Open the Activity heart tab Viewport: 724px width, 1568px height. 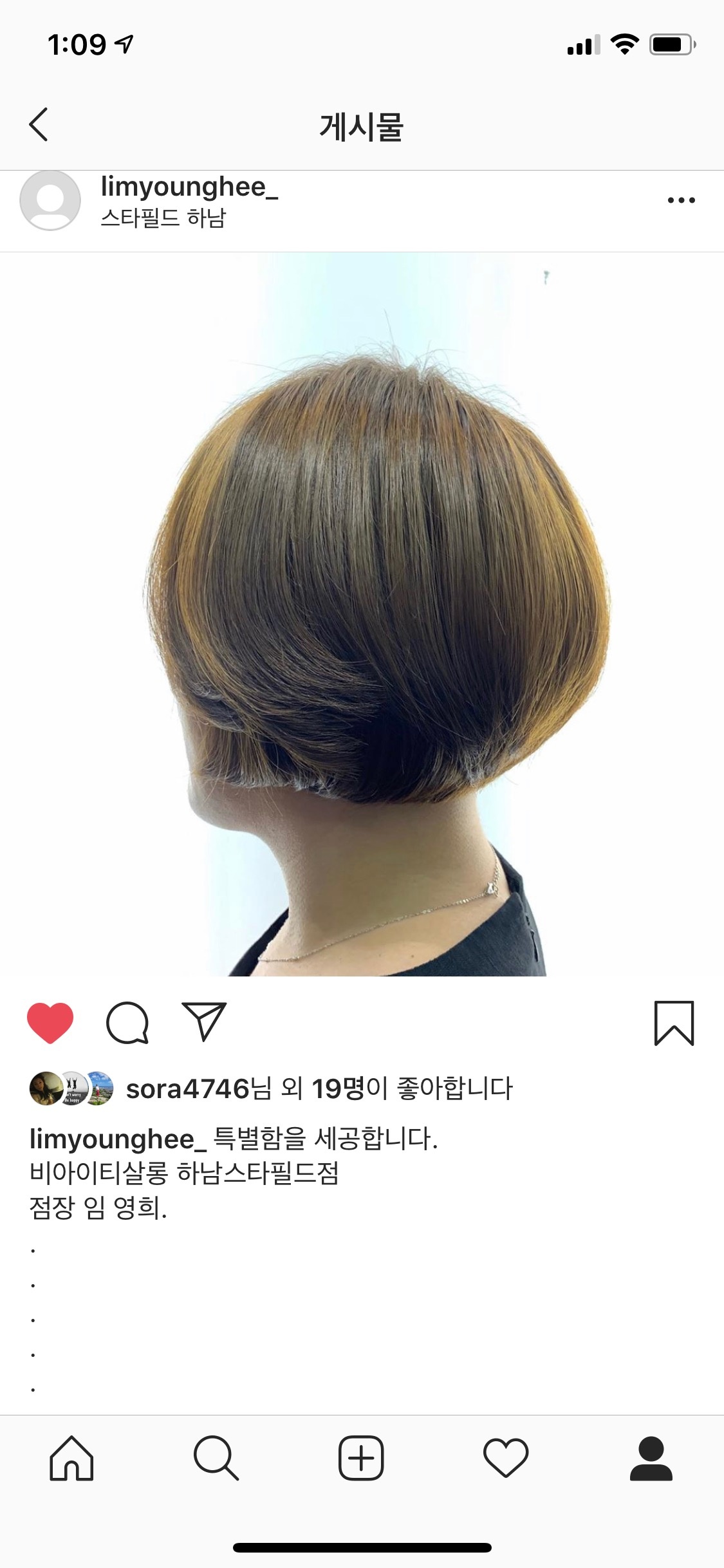[x=506, y=1459]
